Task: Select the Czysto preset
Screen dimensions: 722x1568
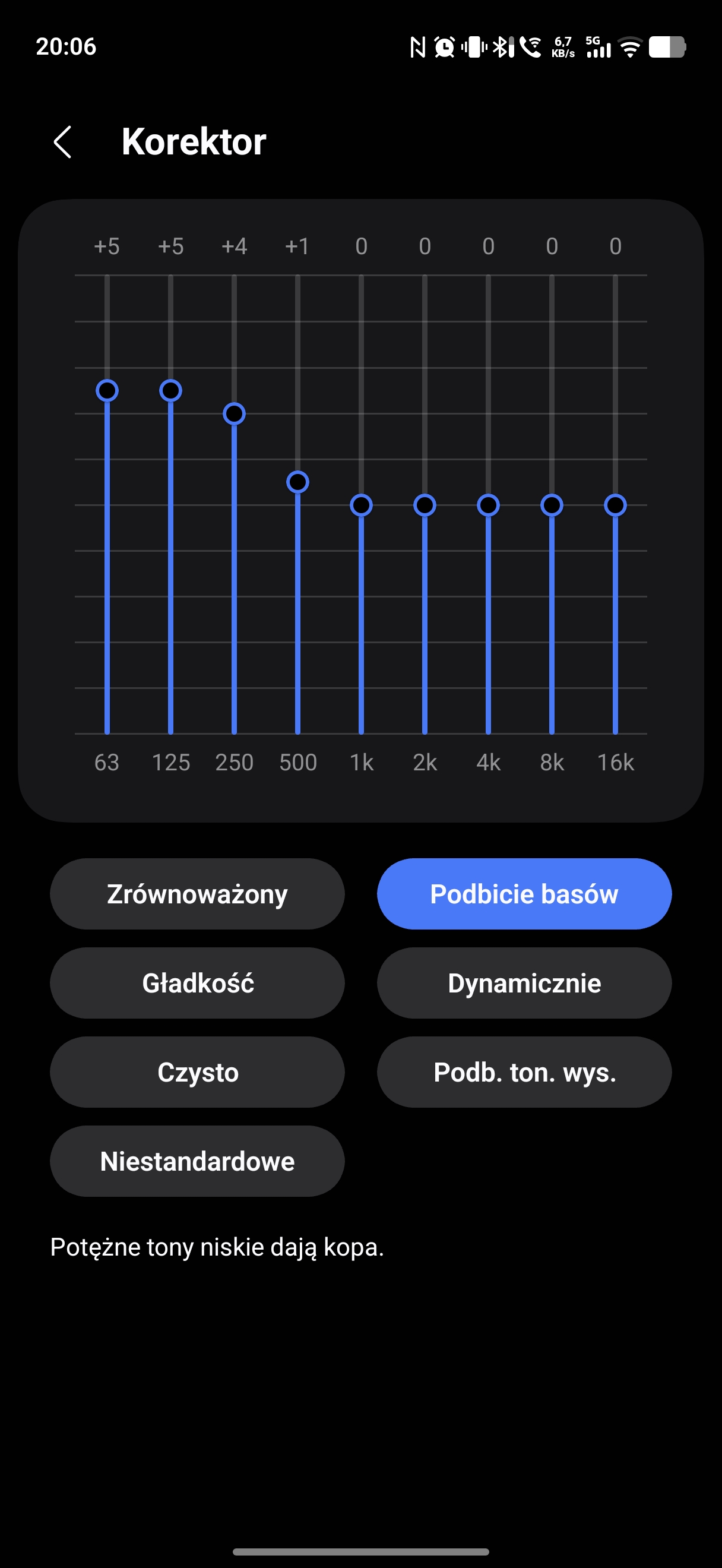Action: point(197,1071)
